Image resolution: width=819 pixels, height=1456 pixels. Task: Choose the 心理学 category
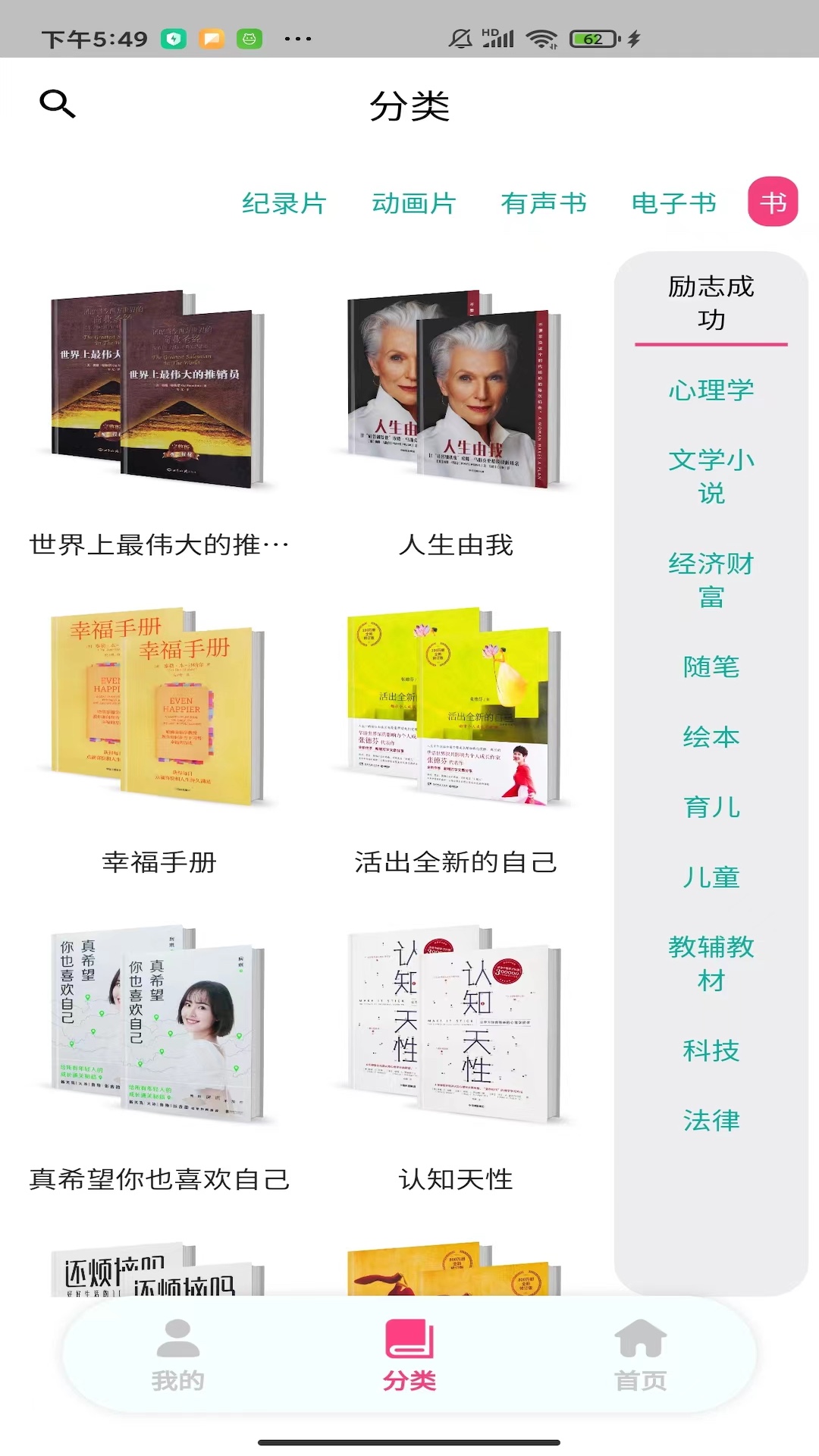[711, 391]
